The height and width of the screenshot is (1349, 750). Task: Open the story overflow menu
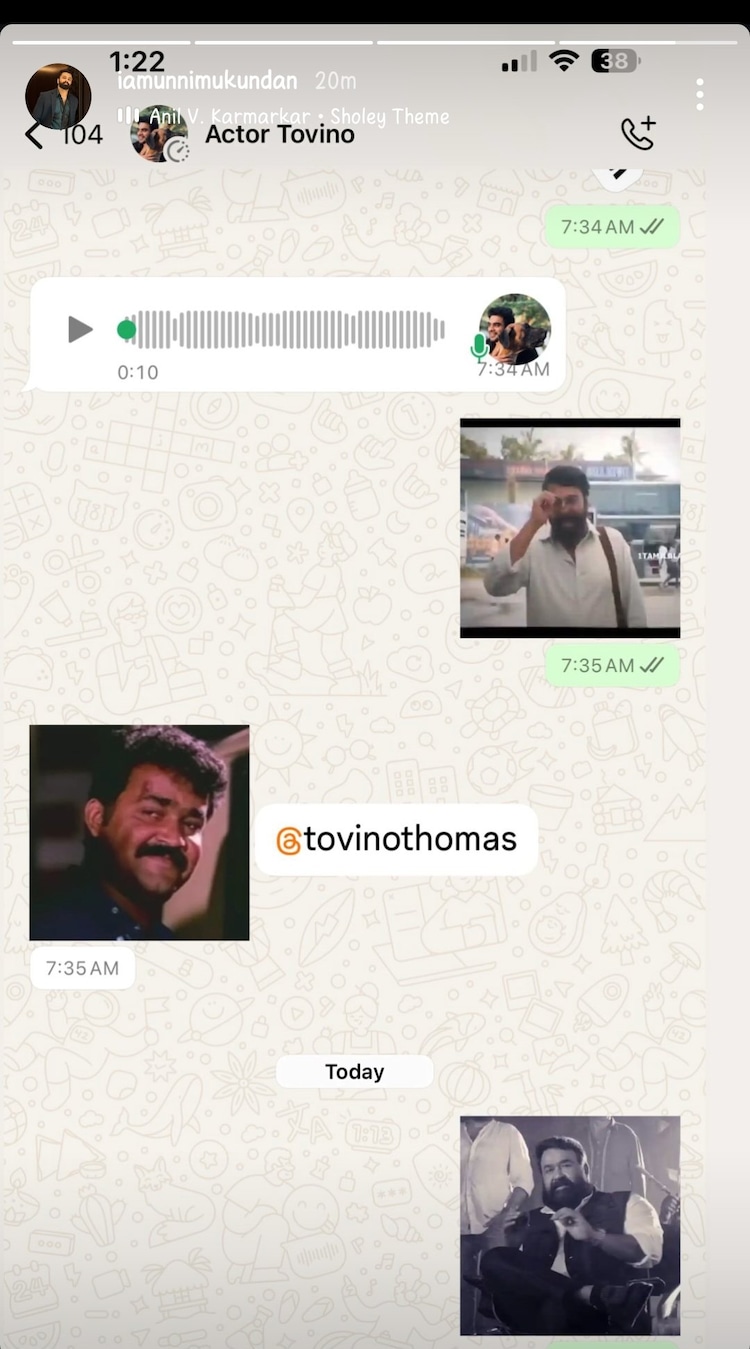699,95
